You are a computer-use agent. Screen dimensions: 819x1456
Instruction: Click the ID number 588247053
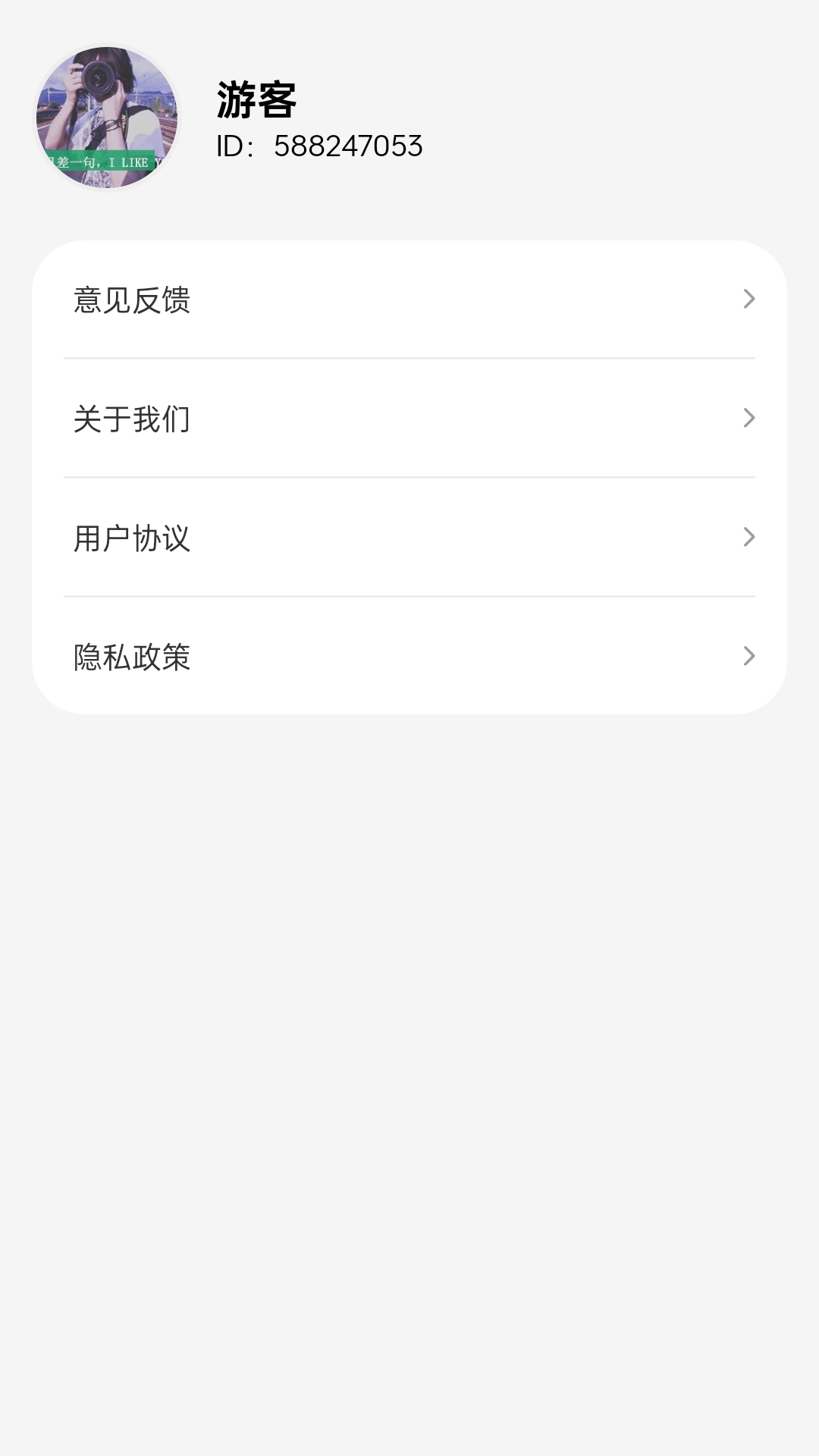(318, 146)
